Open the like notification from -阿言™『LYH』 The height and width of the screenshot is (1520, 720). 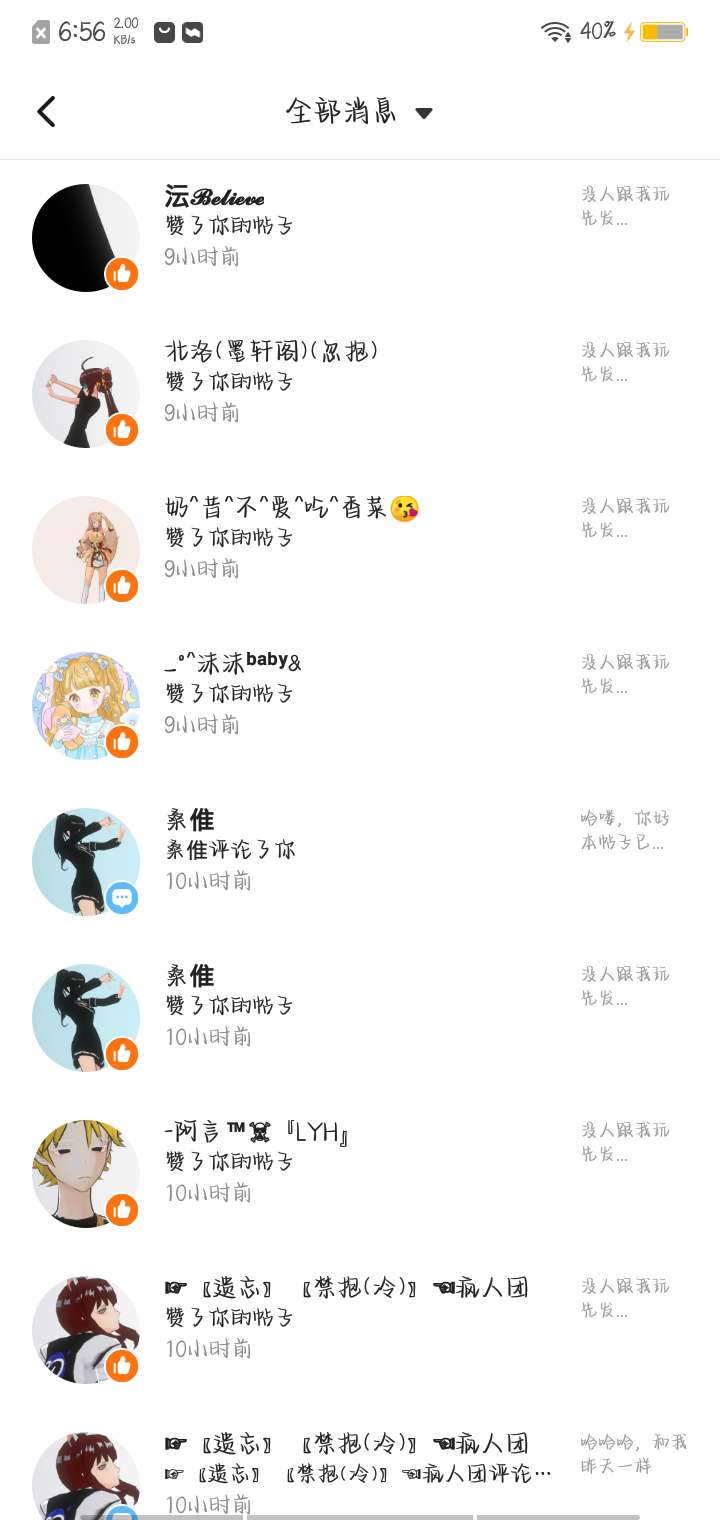tap(360, 1162)
